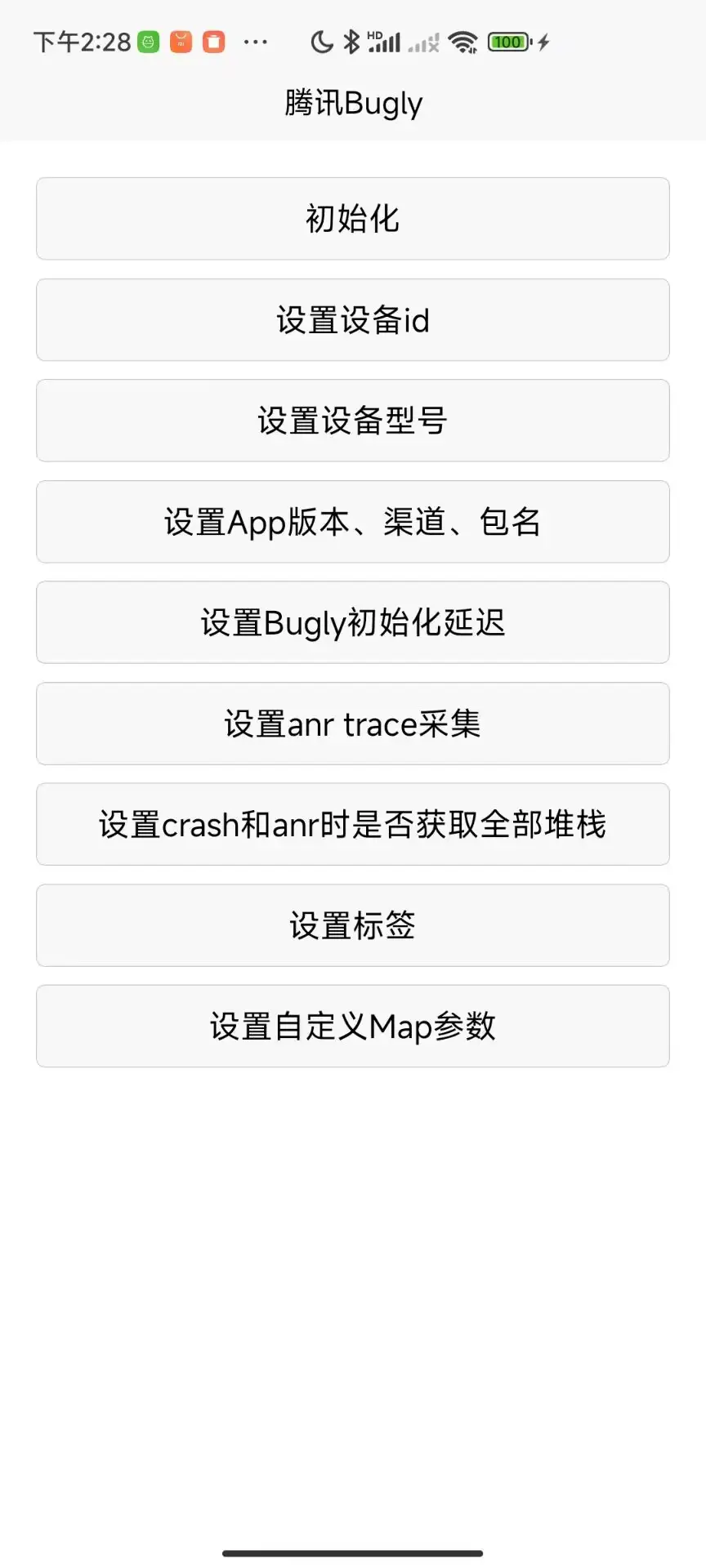706x1568 pixels.
Task: Tap 设置App版本、渠道、包名
Action: click(x=353, y=522)
